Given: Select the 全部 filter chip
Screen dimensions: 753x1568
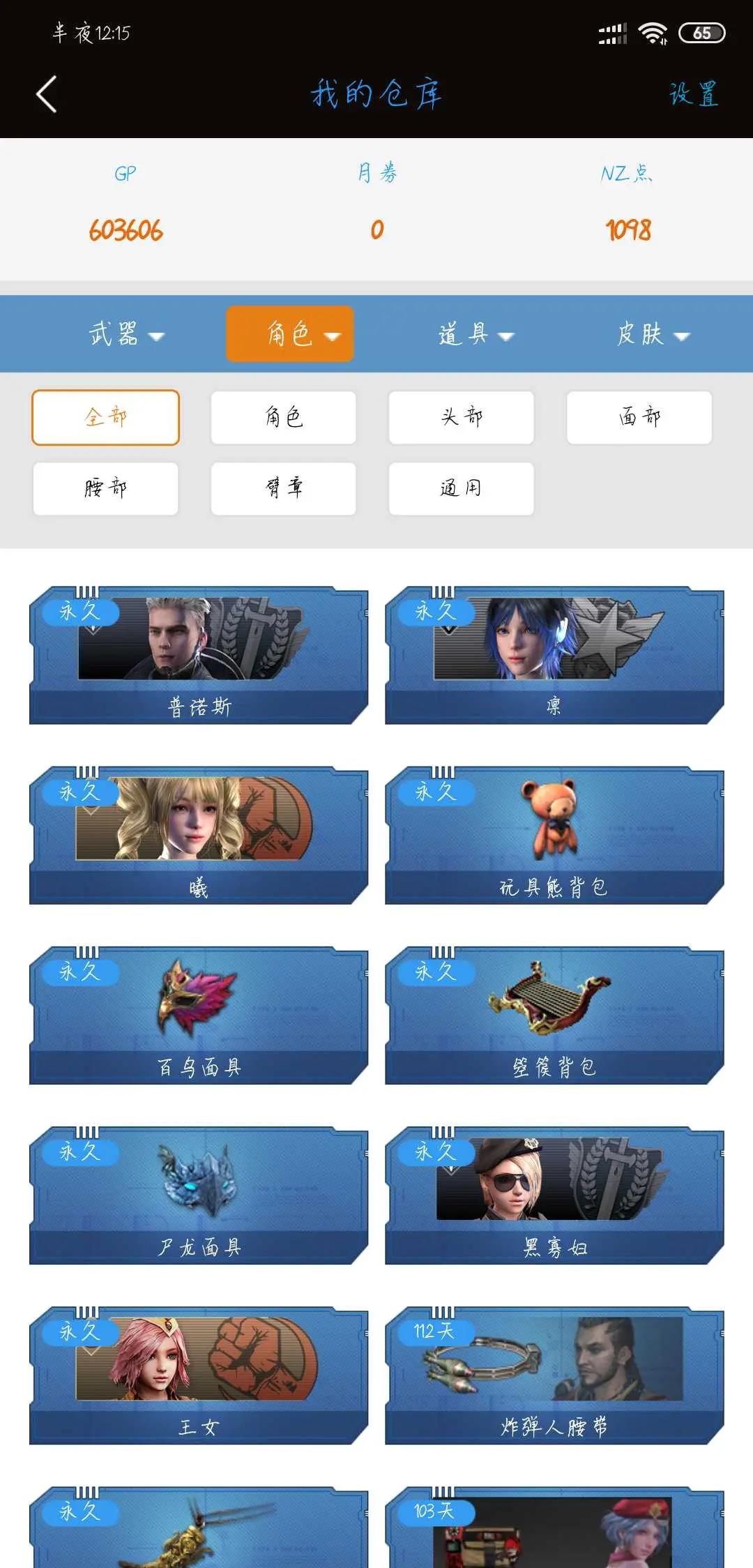Looking at the screenshot, I should pyautogui.click(x=105, y=417).
